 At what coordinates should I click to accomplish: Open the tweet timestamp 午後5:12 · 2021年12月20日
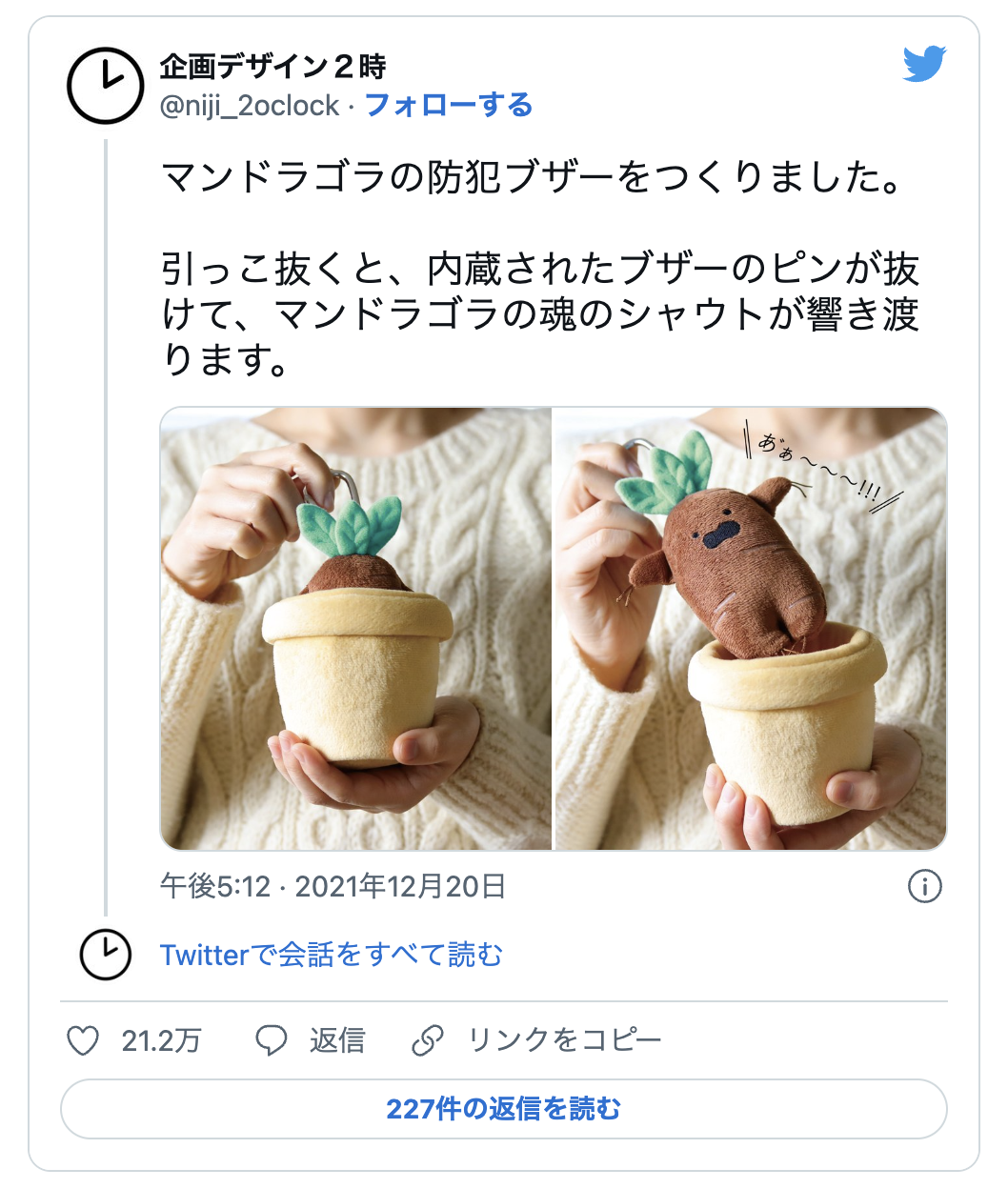[x=333, y=887]
